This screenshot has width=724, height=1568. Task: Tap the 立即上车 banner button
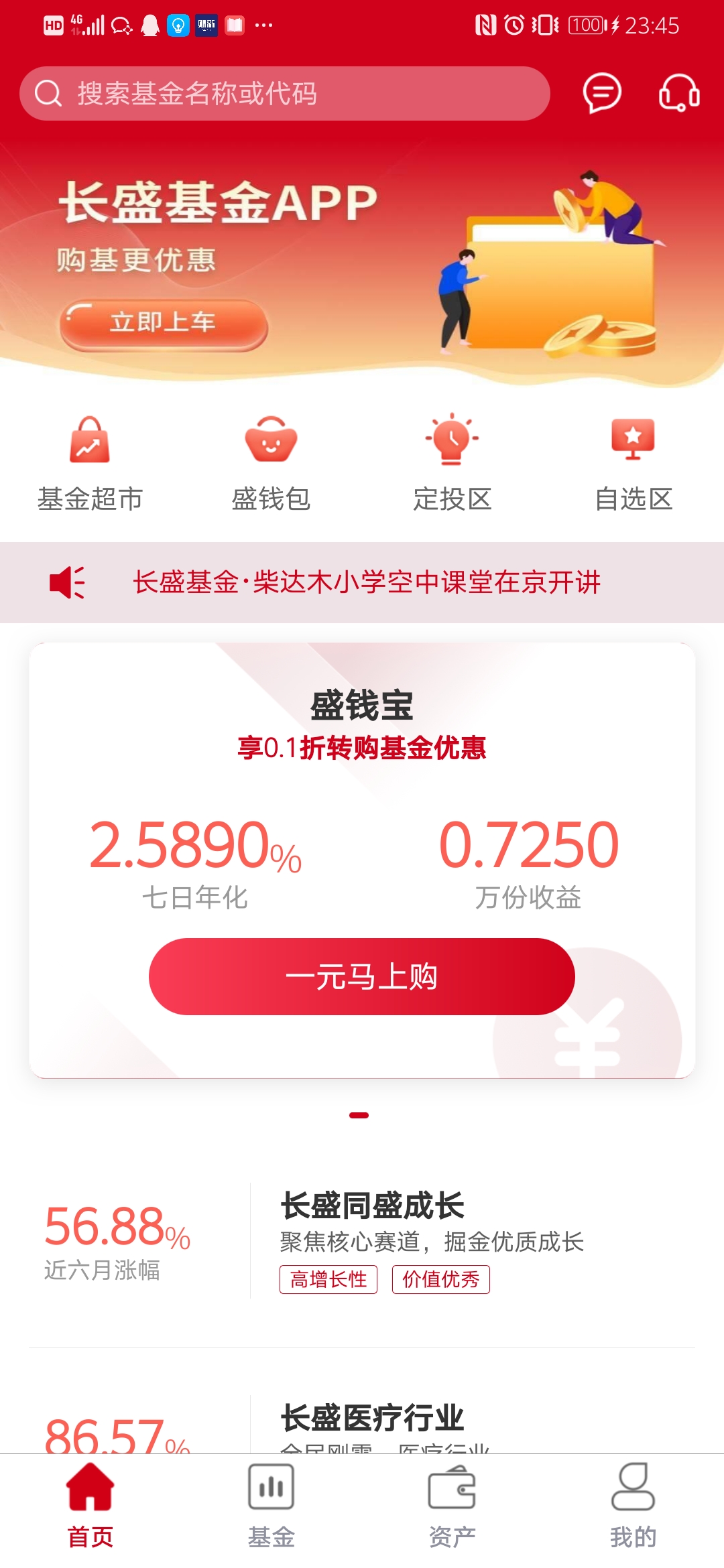[164, 324]
